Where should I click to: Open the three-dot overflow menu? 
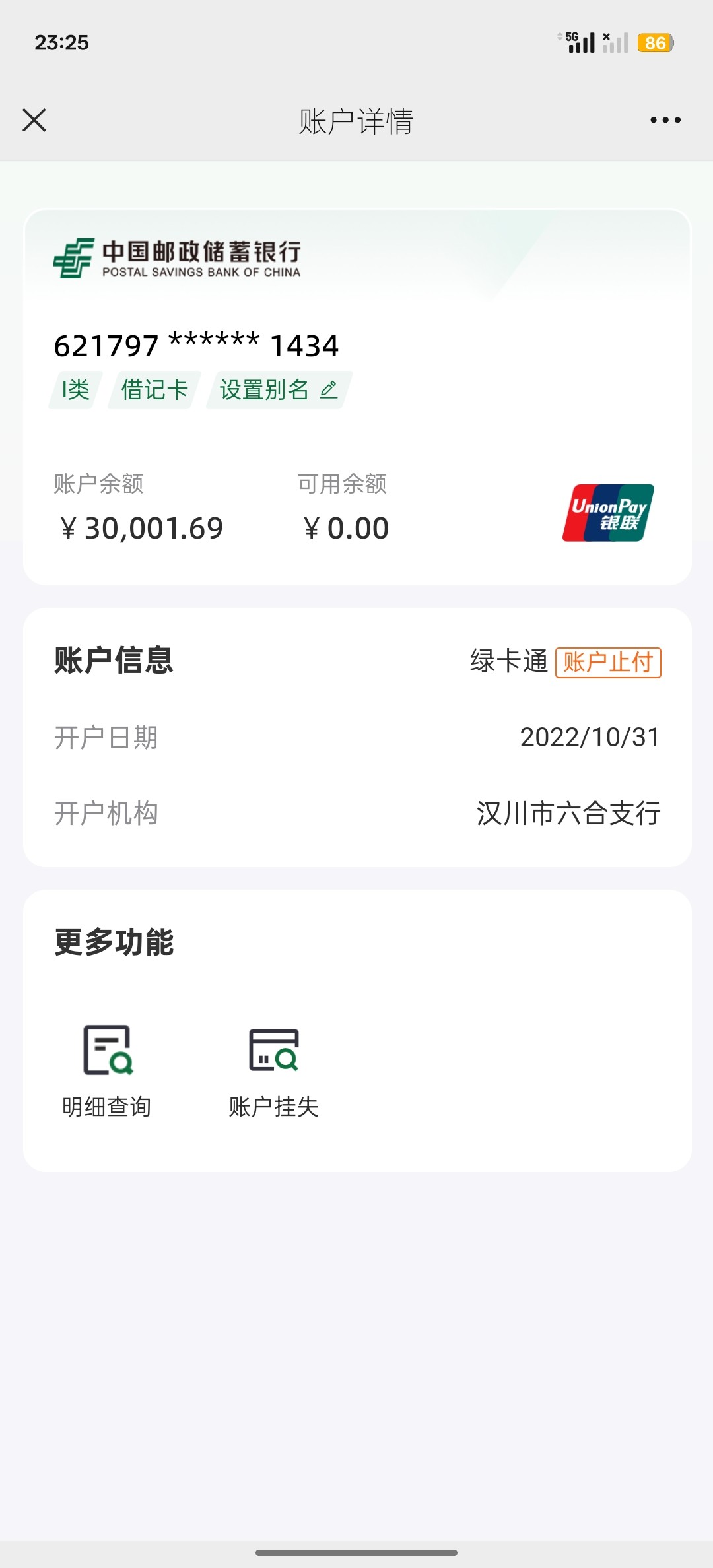pos(665,120)
